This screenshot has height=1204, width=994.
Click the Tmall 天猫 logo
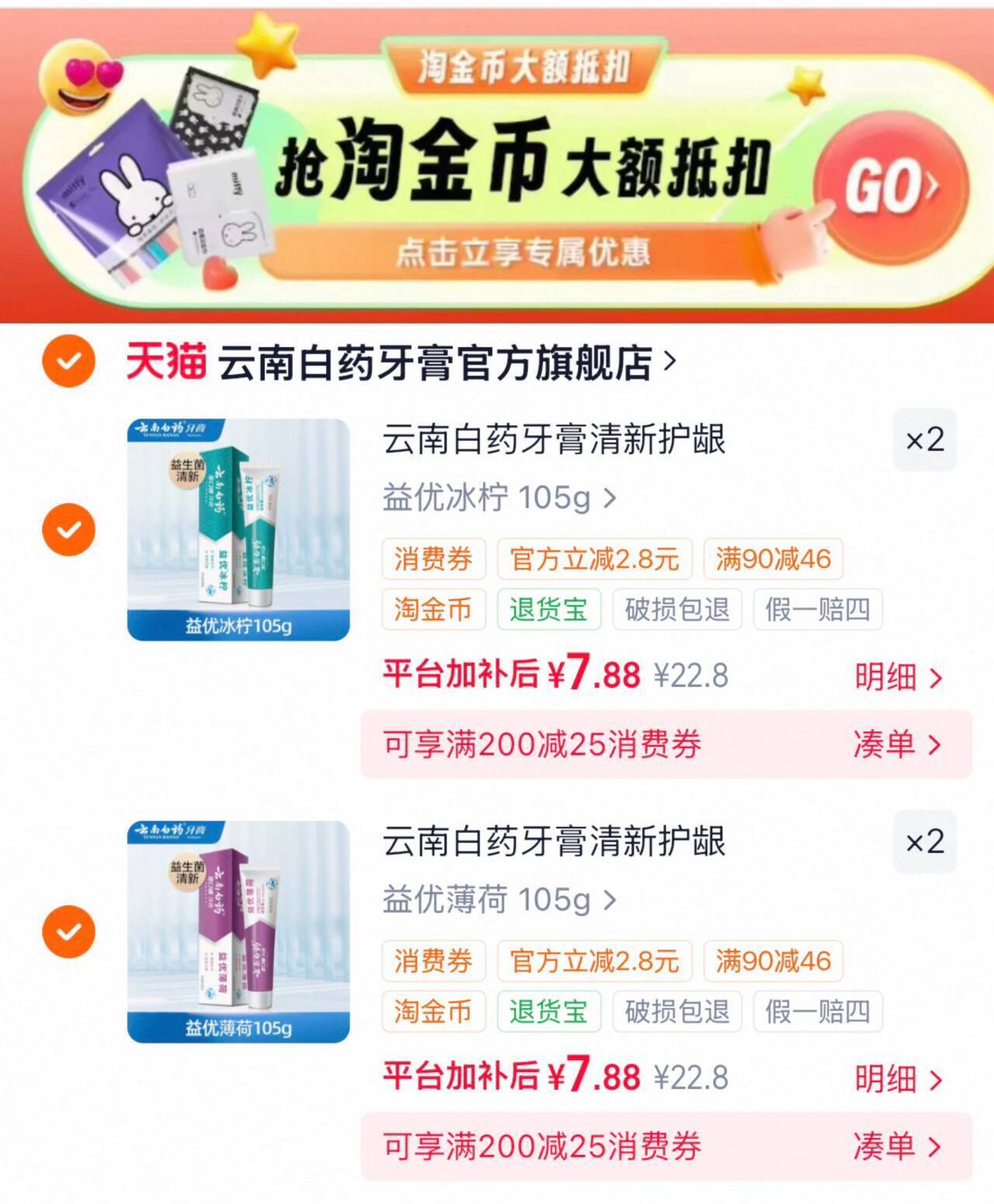(165, 360)
